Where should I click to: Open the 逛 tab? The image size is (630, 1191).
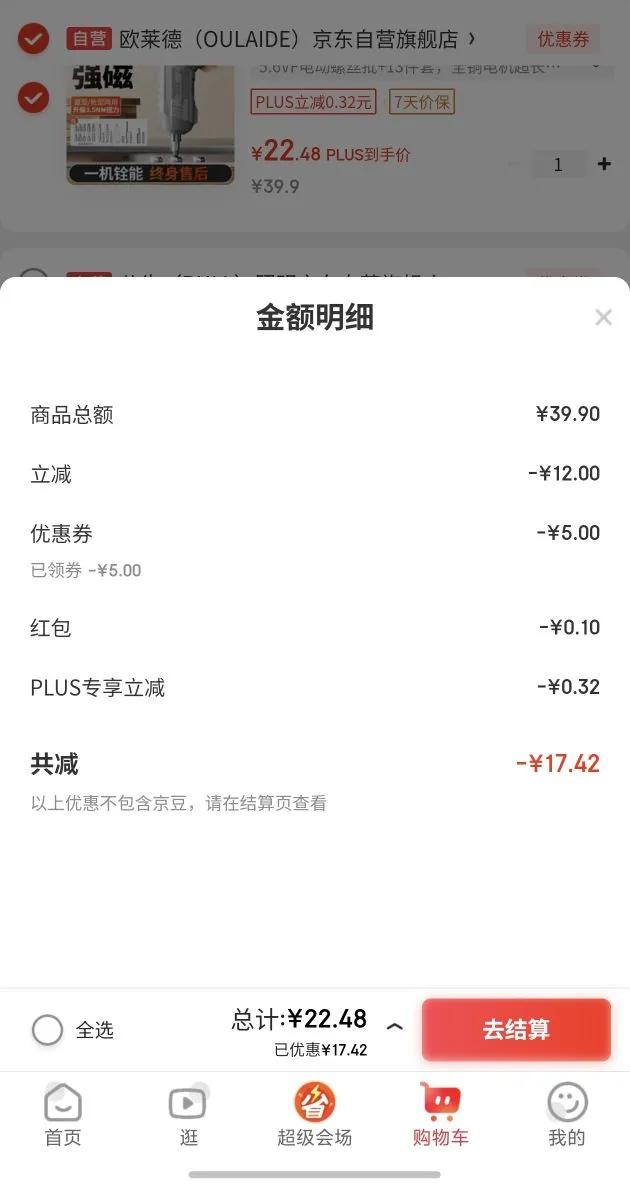(x=188, y=1115)
